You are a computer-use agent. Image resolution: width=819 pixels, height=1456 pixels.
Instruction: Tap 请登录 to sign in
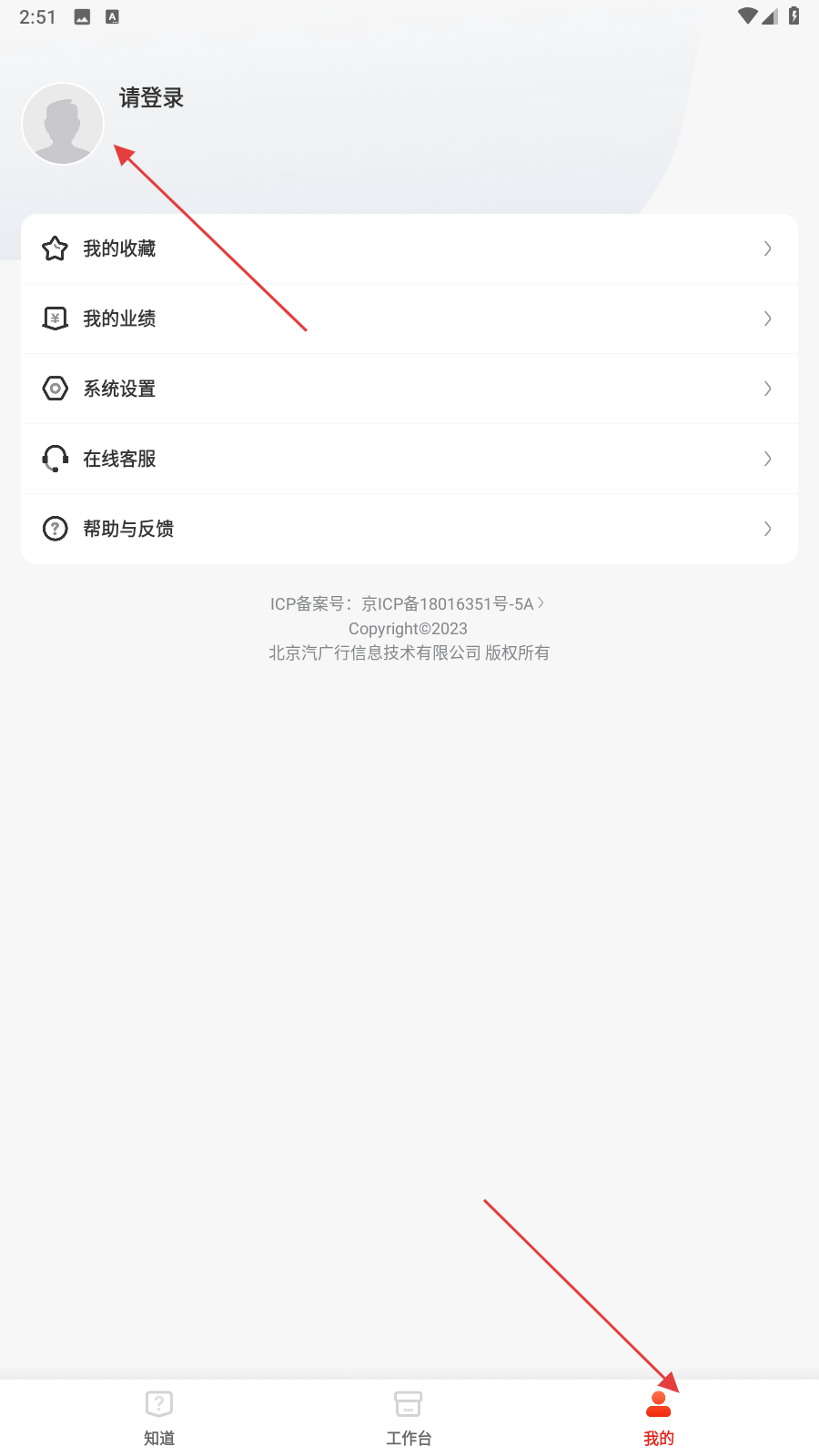point(151,98)
